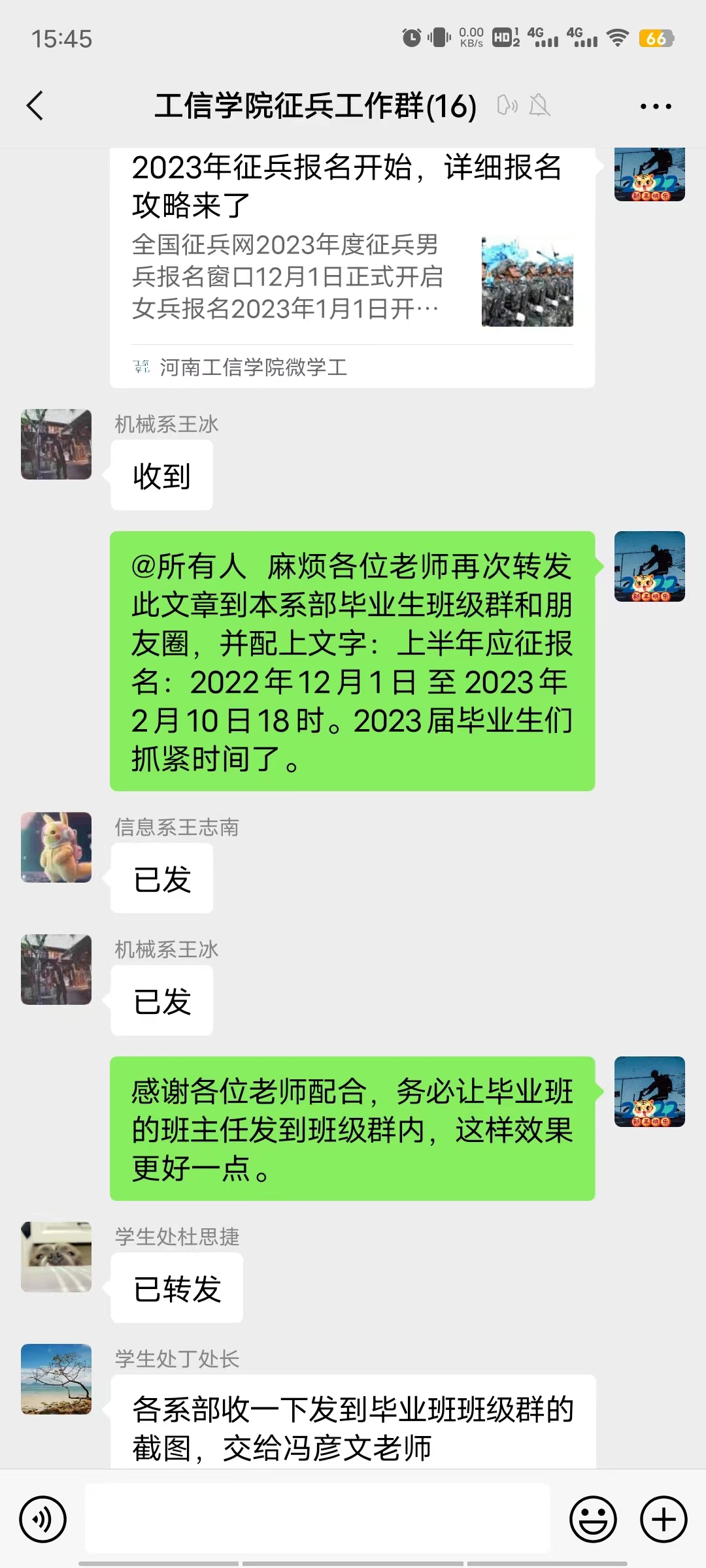The image size is (706, 1568).
Task: View 信息系王志南's profile avatar
Action: (x=56, y=847)
